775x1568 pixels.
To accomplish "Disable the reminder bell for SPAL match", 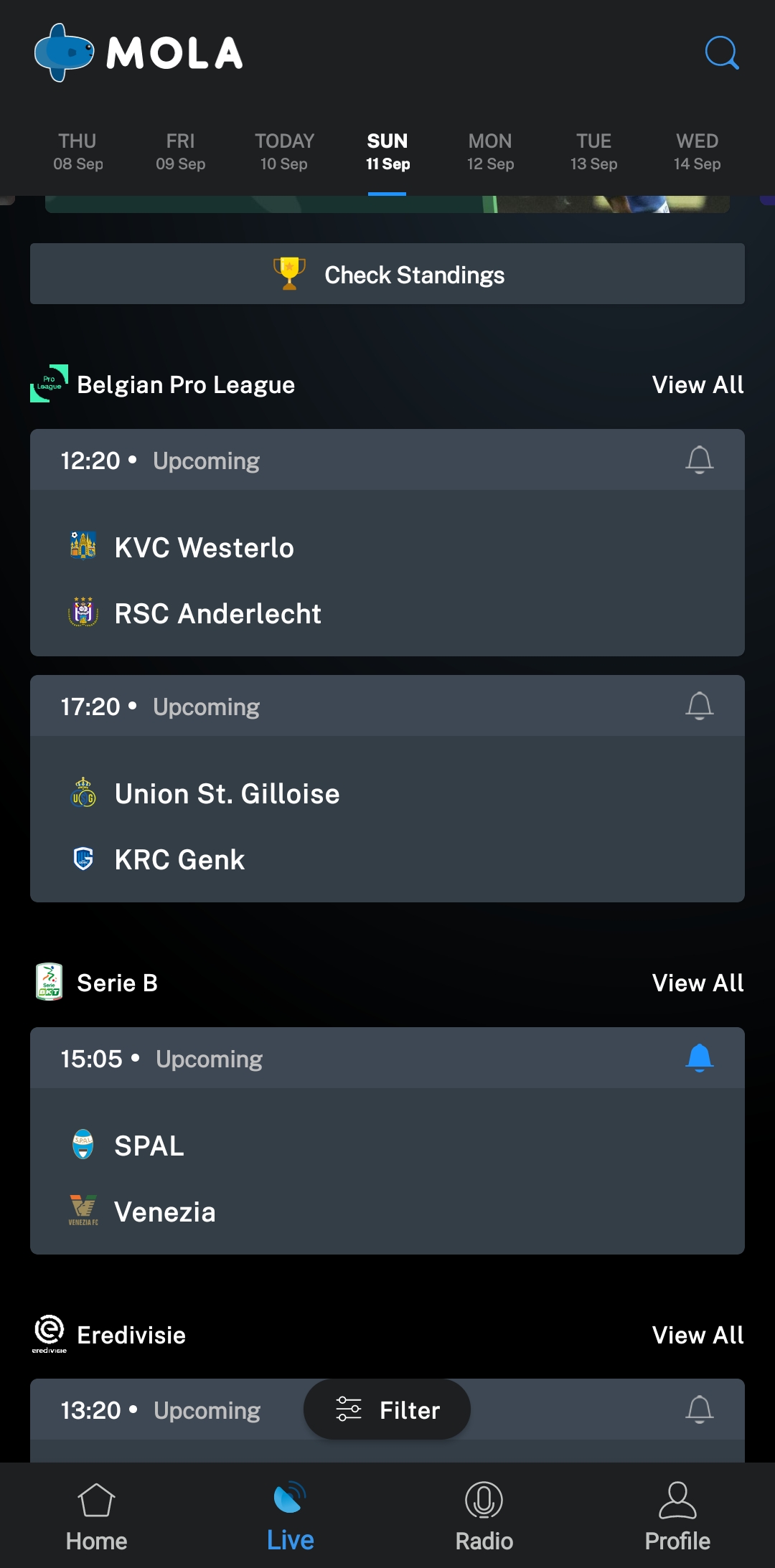I will click(699, 1058).
